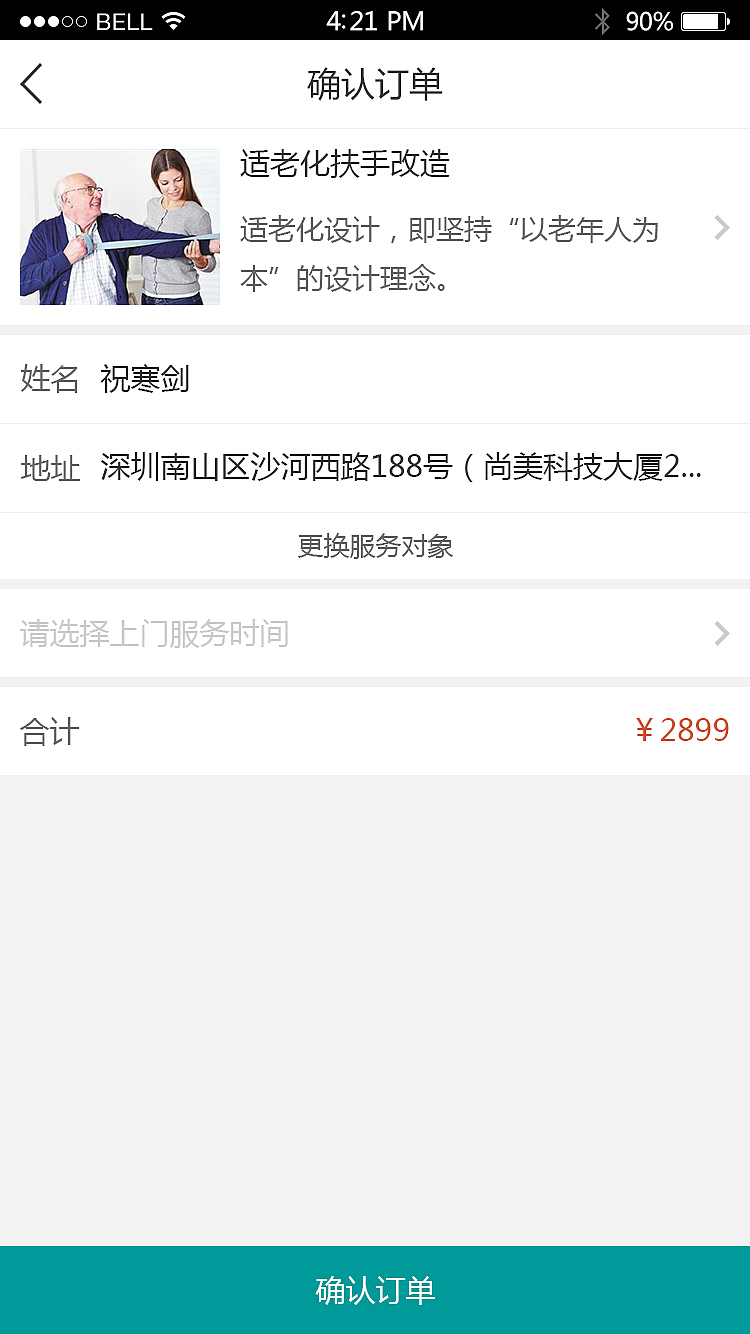Open 适老化扶手改造 service details

pos(375,228)
